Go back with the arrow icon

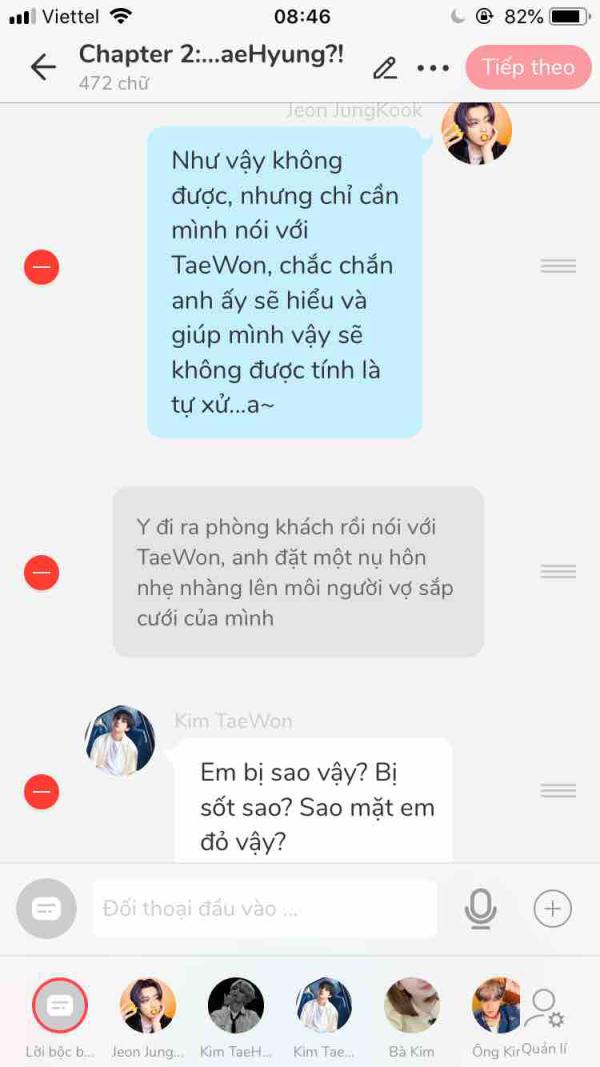pos(43,67)
